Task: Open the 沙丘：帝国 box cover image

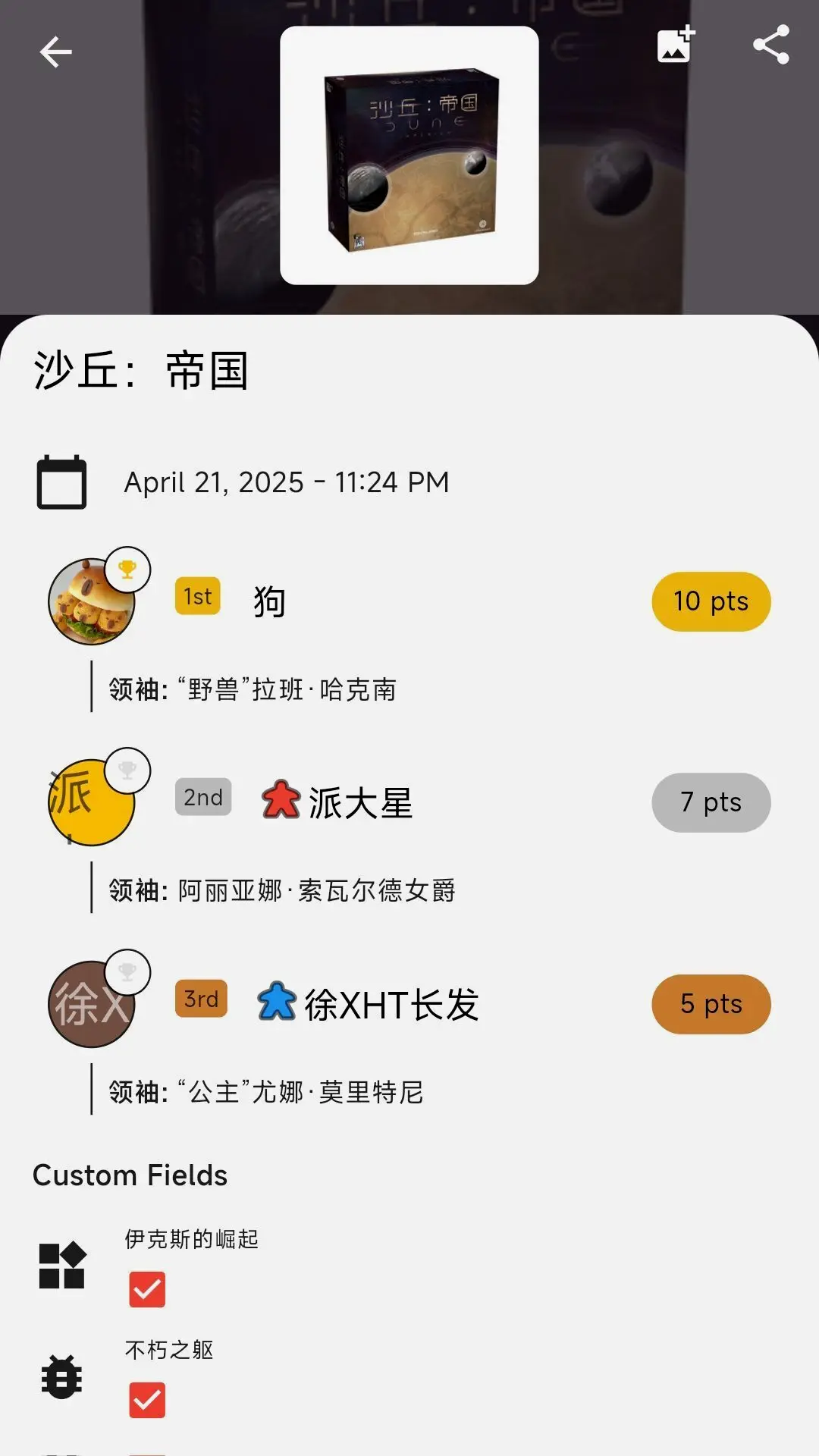Action: coord(409,155)
